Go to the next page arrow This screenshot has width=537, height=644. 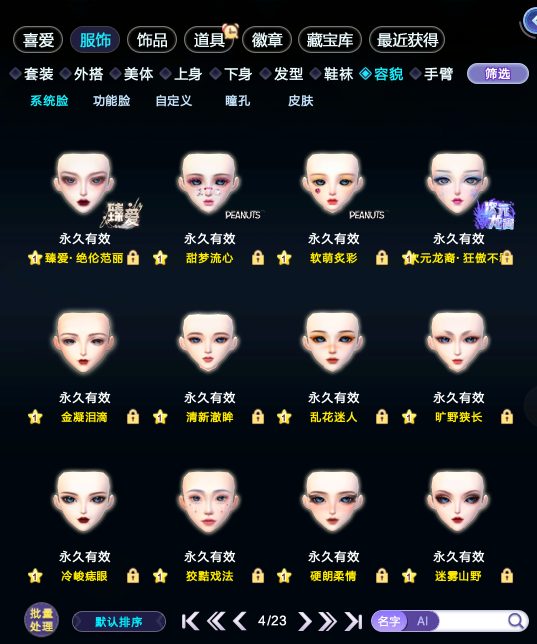(x=304, y=621)
